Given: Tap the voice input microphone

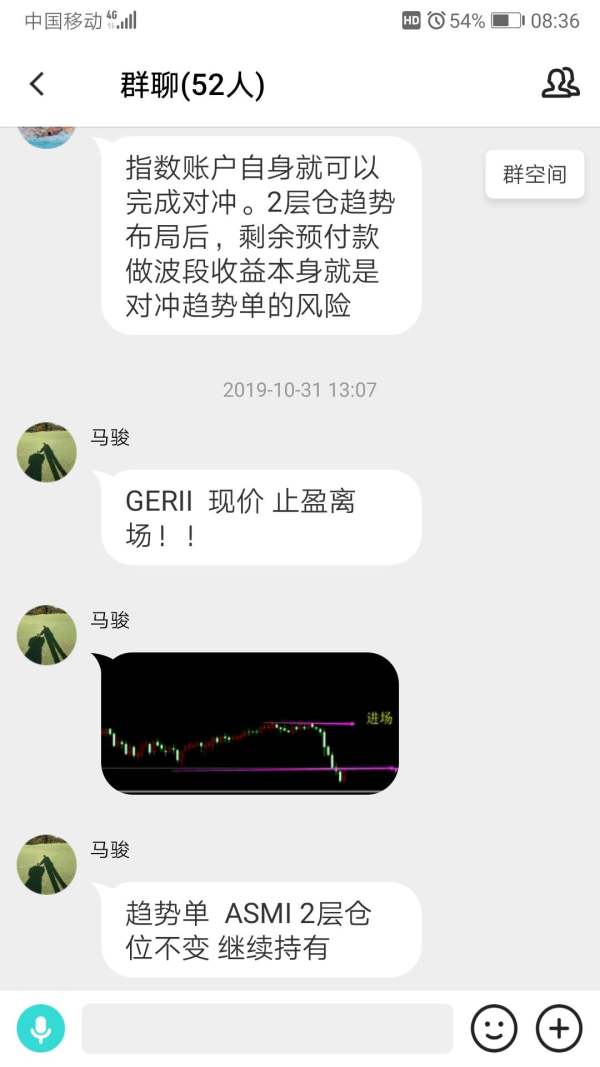Looking at the screenshot, I should tap(41, 1028).
